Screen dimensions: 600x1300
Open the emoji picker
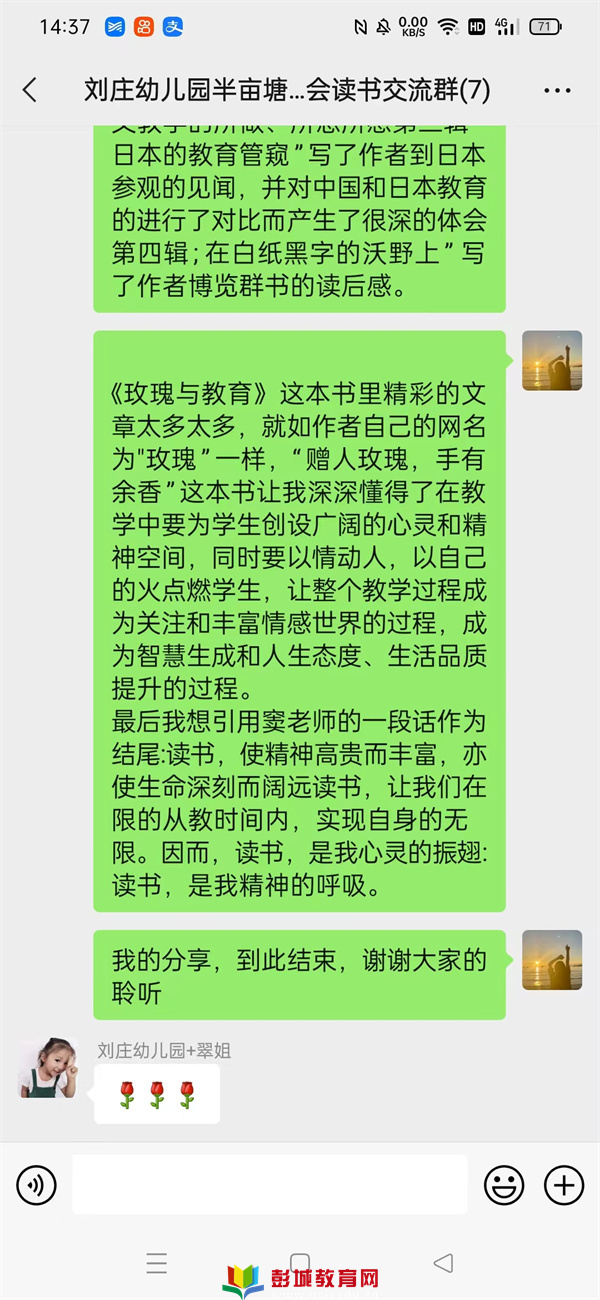tap(504, 1186)
